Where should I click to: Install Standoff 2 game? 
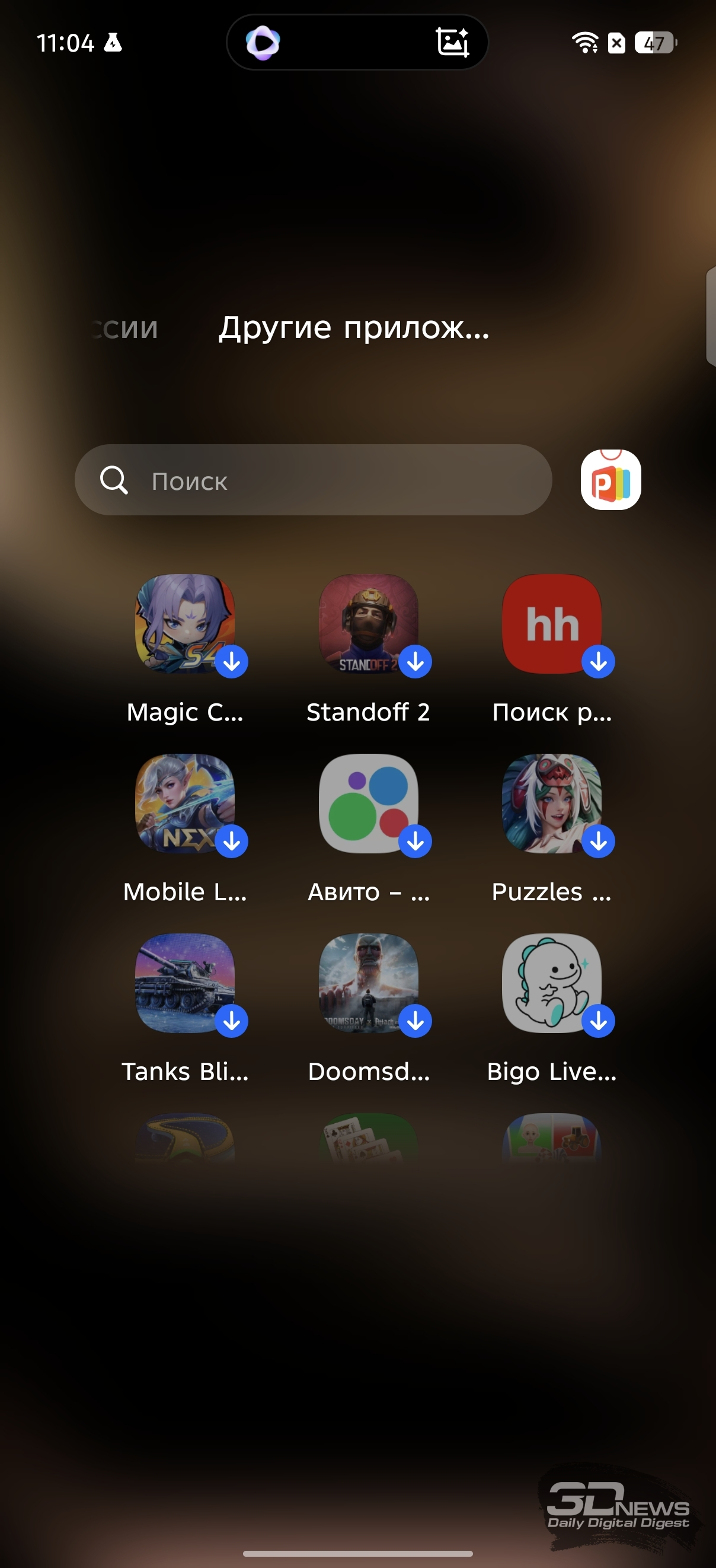pos(369,624)
